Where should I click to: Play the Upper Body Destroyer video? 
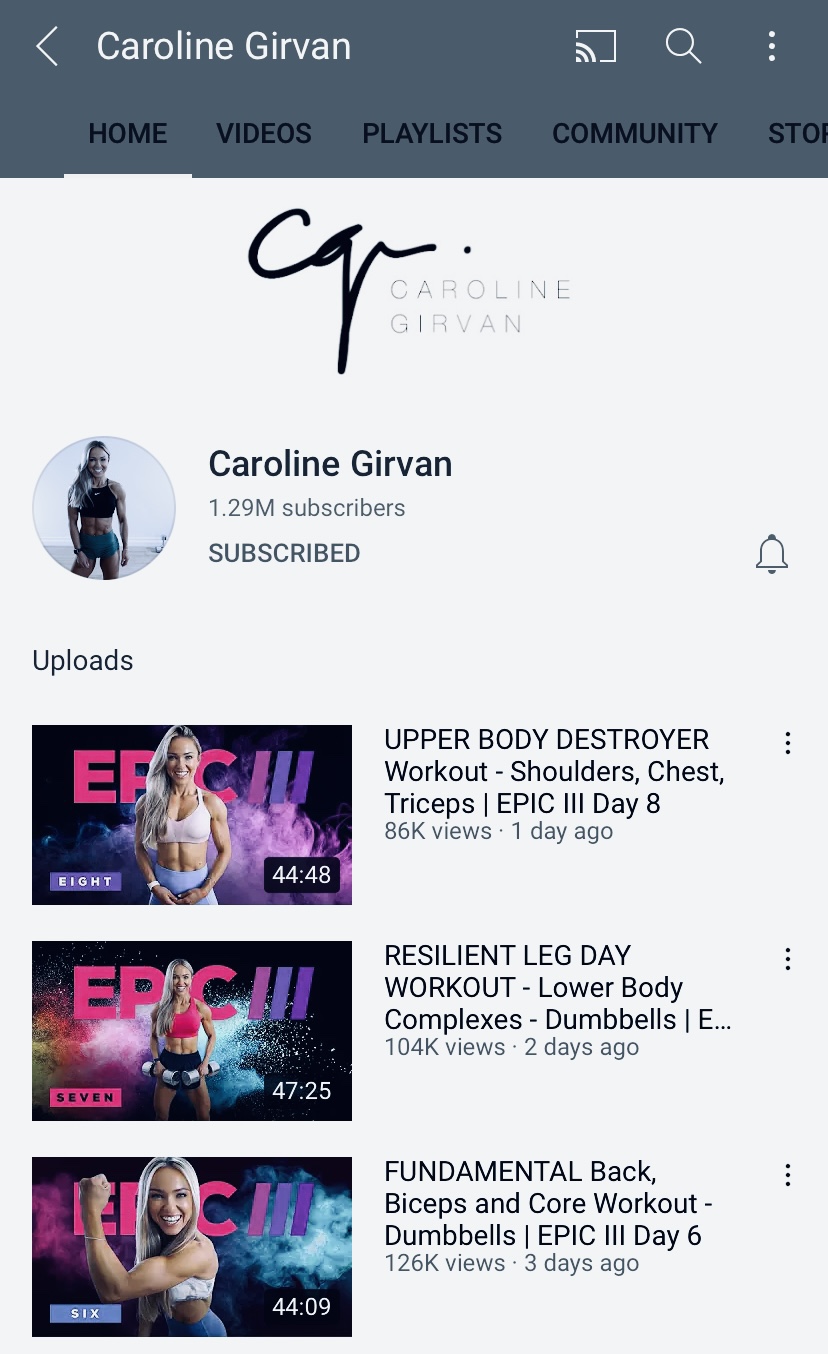click(x=192, y=815)
